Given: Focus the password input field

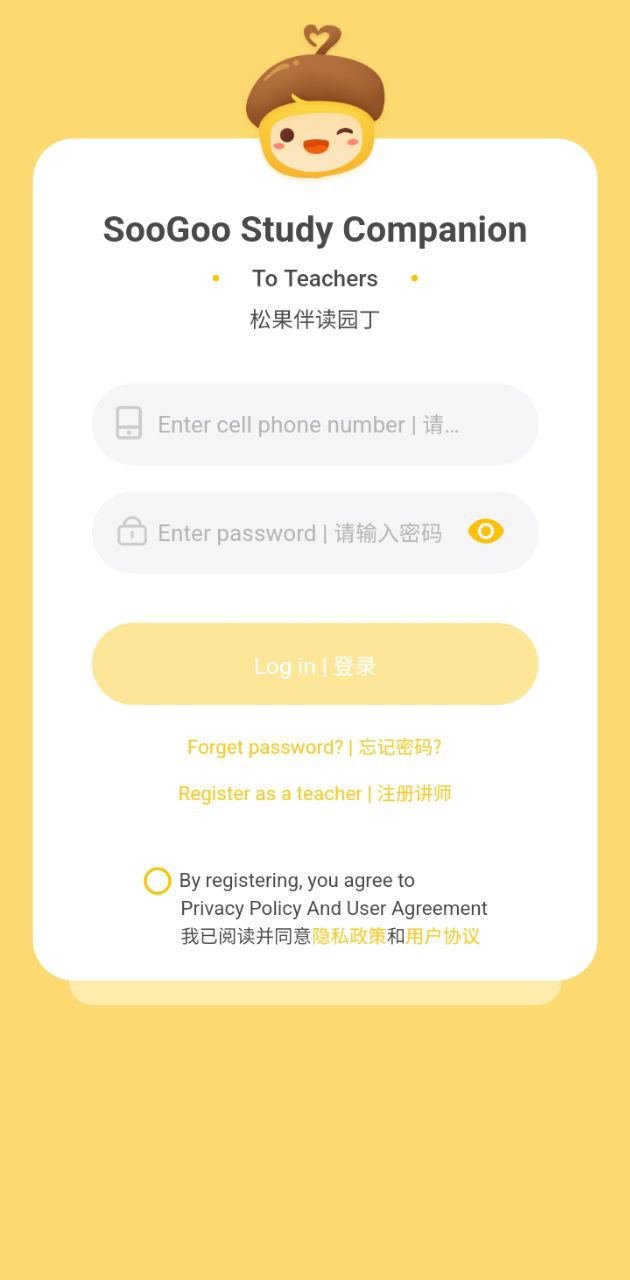Looking at the screenshot, I should (x=298, y=533).
